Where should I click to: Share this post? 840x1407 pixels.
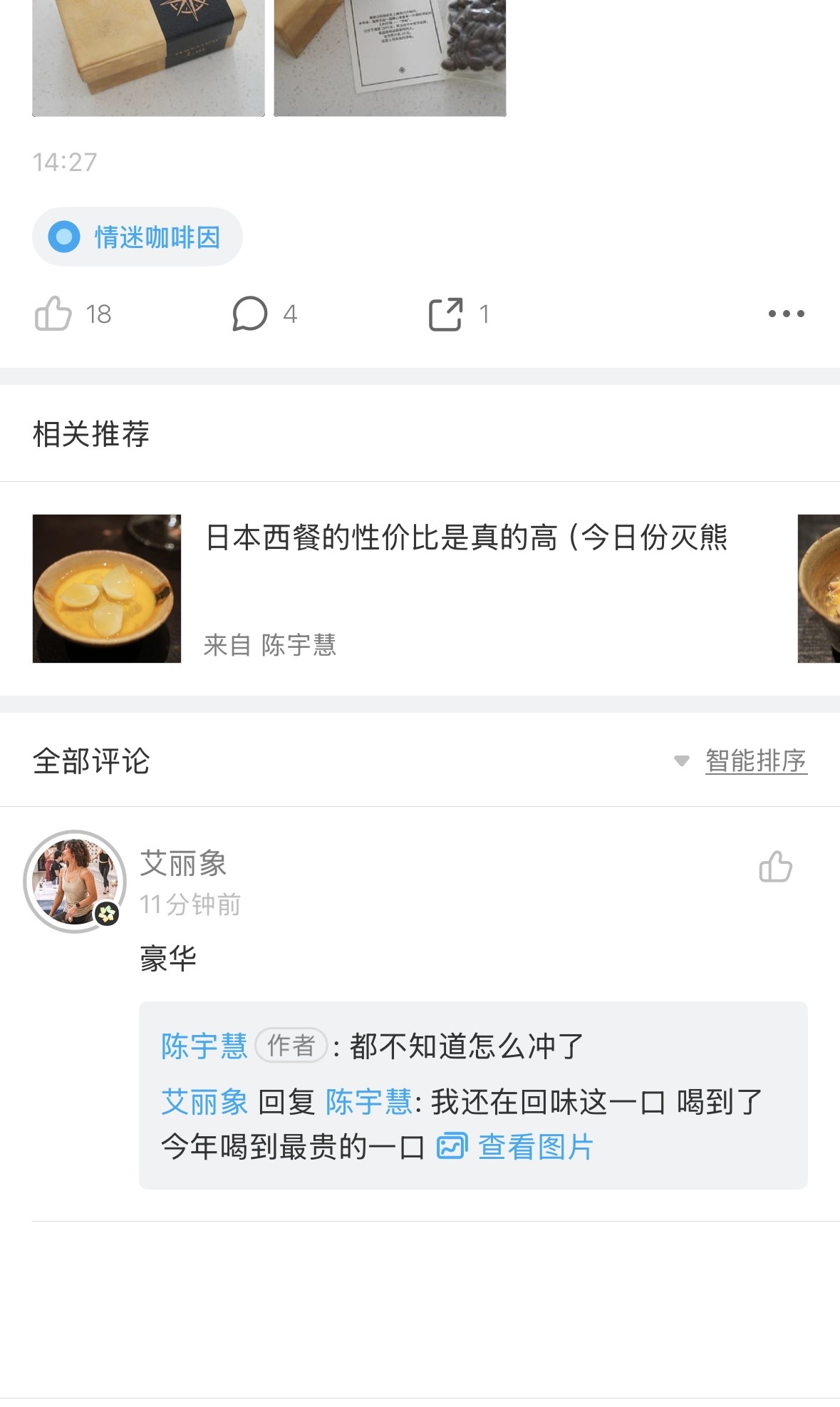click(446, 314)
